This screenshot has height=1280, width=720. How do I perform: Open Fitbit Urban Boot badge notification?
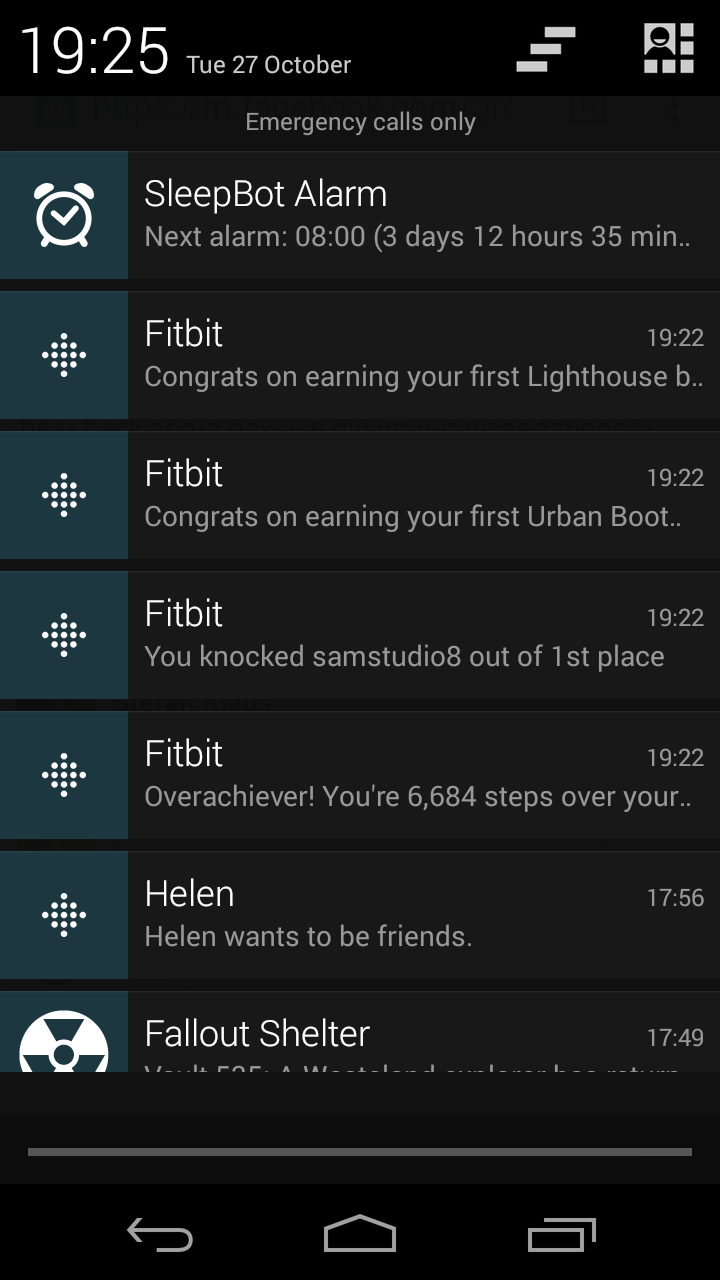click(360, 495)
